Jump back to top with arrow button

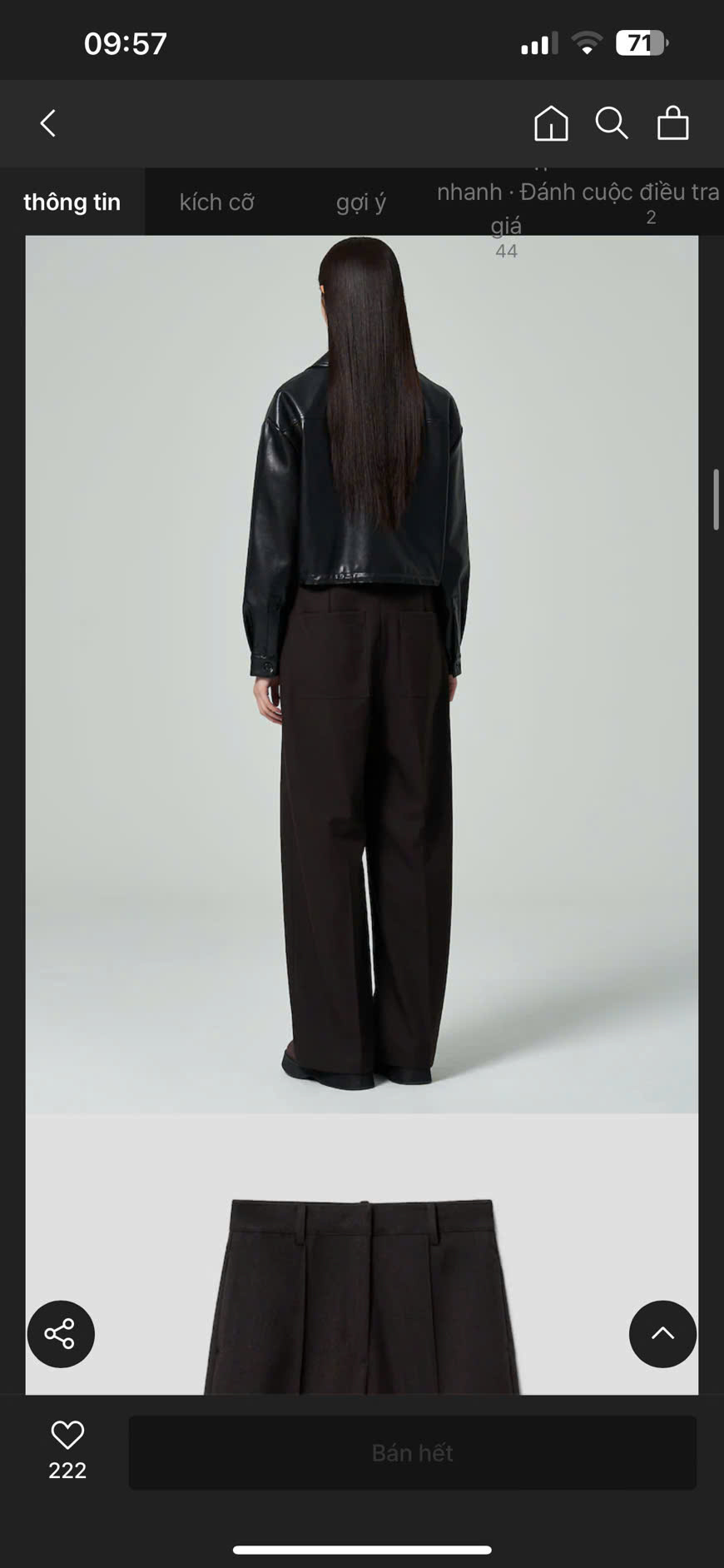(662, 1333)
